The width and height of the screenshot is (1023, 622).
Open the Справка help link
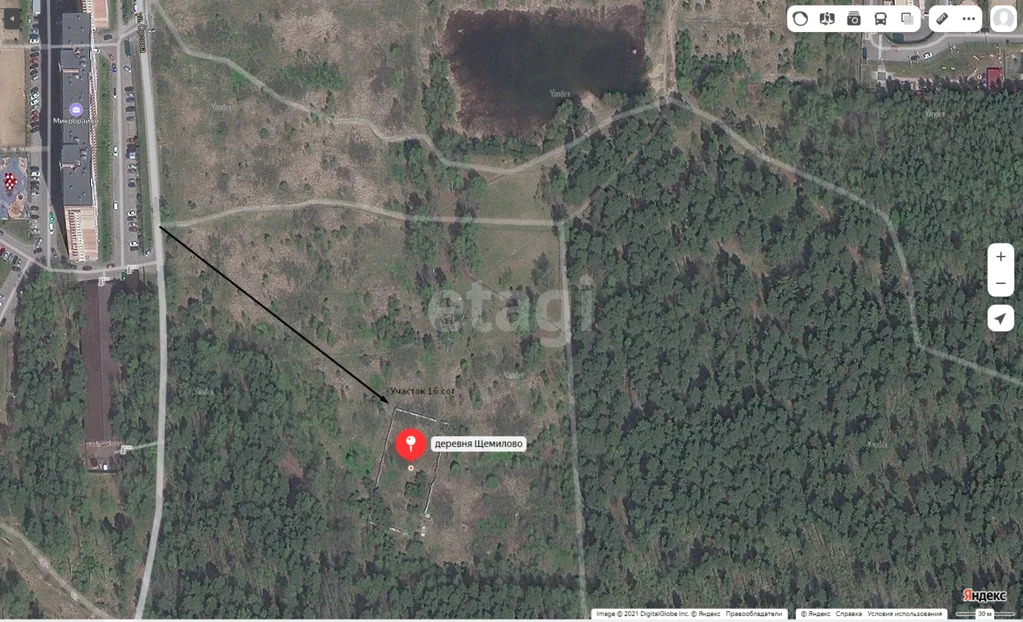(x=849, y=614)
